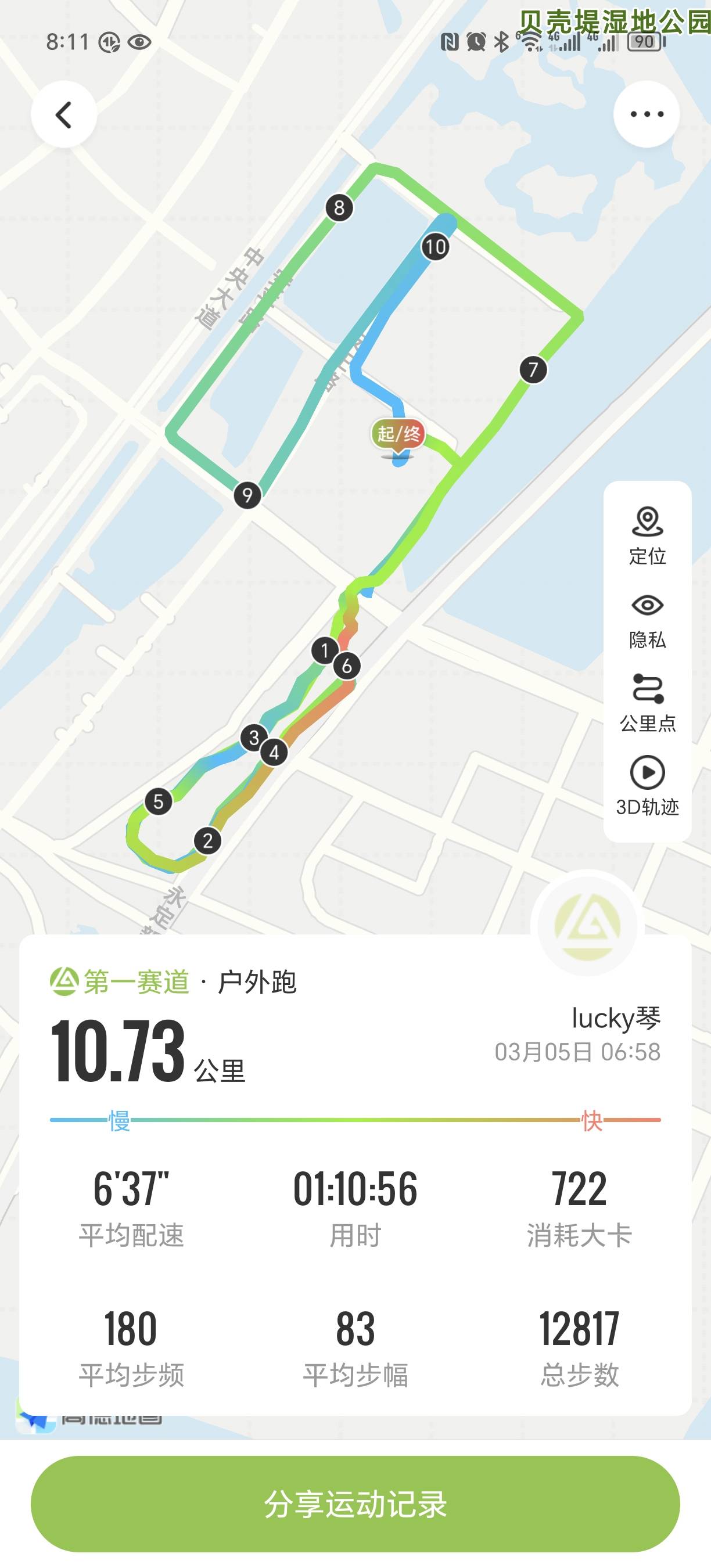Tap the Bluetooth icon in the status bar
The height and width of the screenshot is (1568, 711).
501,41
